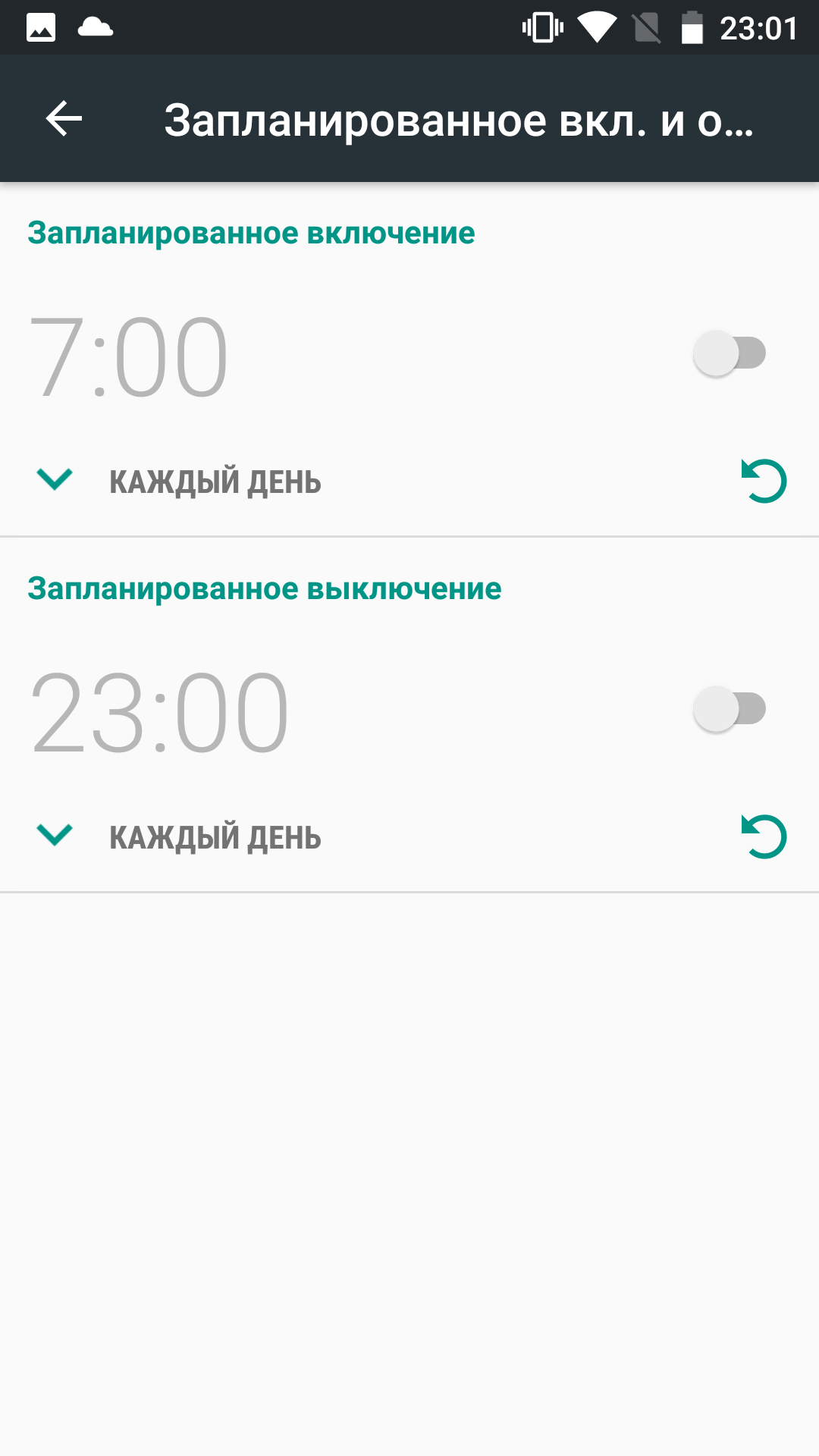Expand repeat days under scheduled power-off
Screen dimensions: 819x1456
pos(55,835)
